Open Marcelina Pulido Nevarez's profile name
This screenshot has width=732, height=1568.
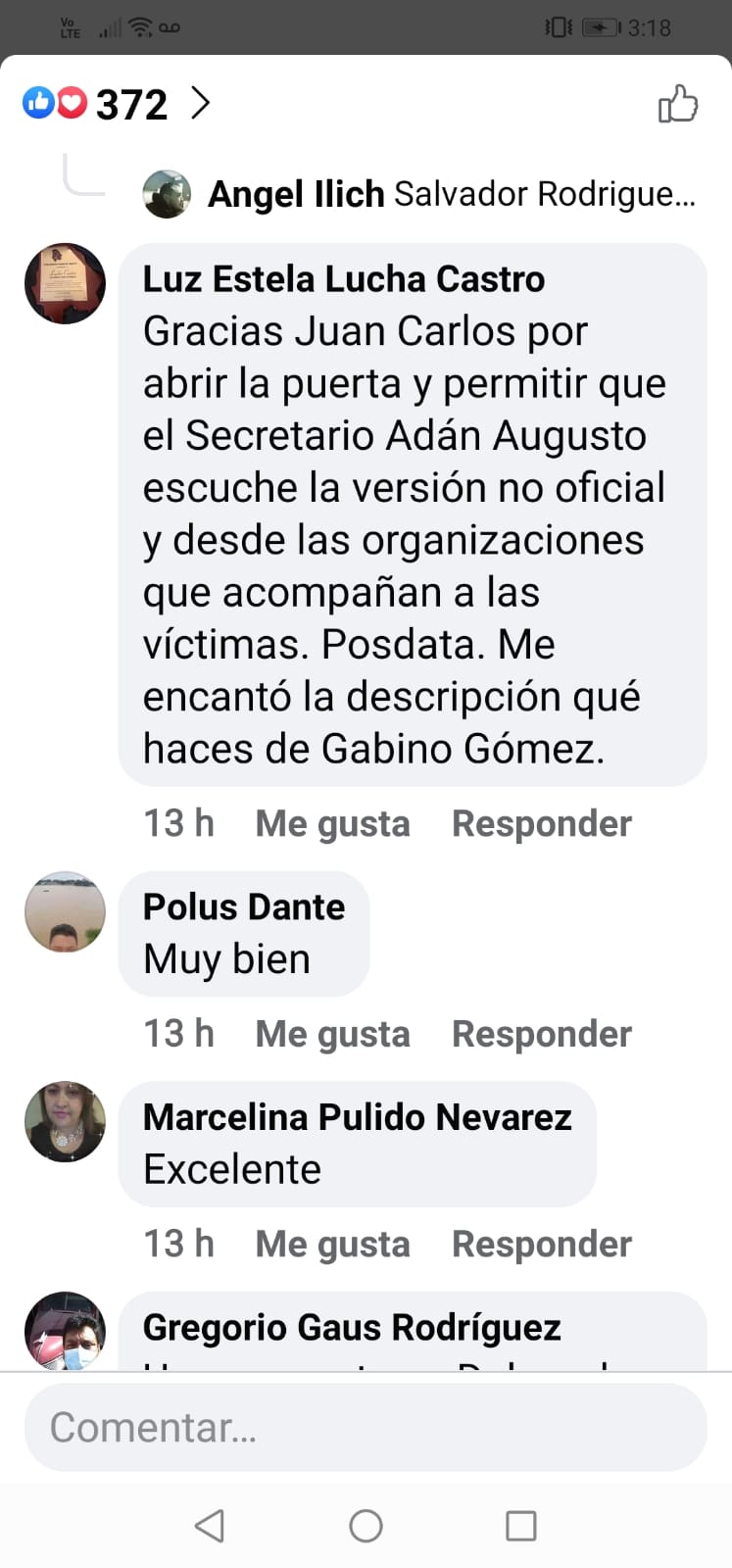[x=357, y=1117]
